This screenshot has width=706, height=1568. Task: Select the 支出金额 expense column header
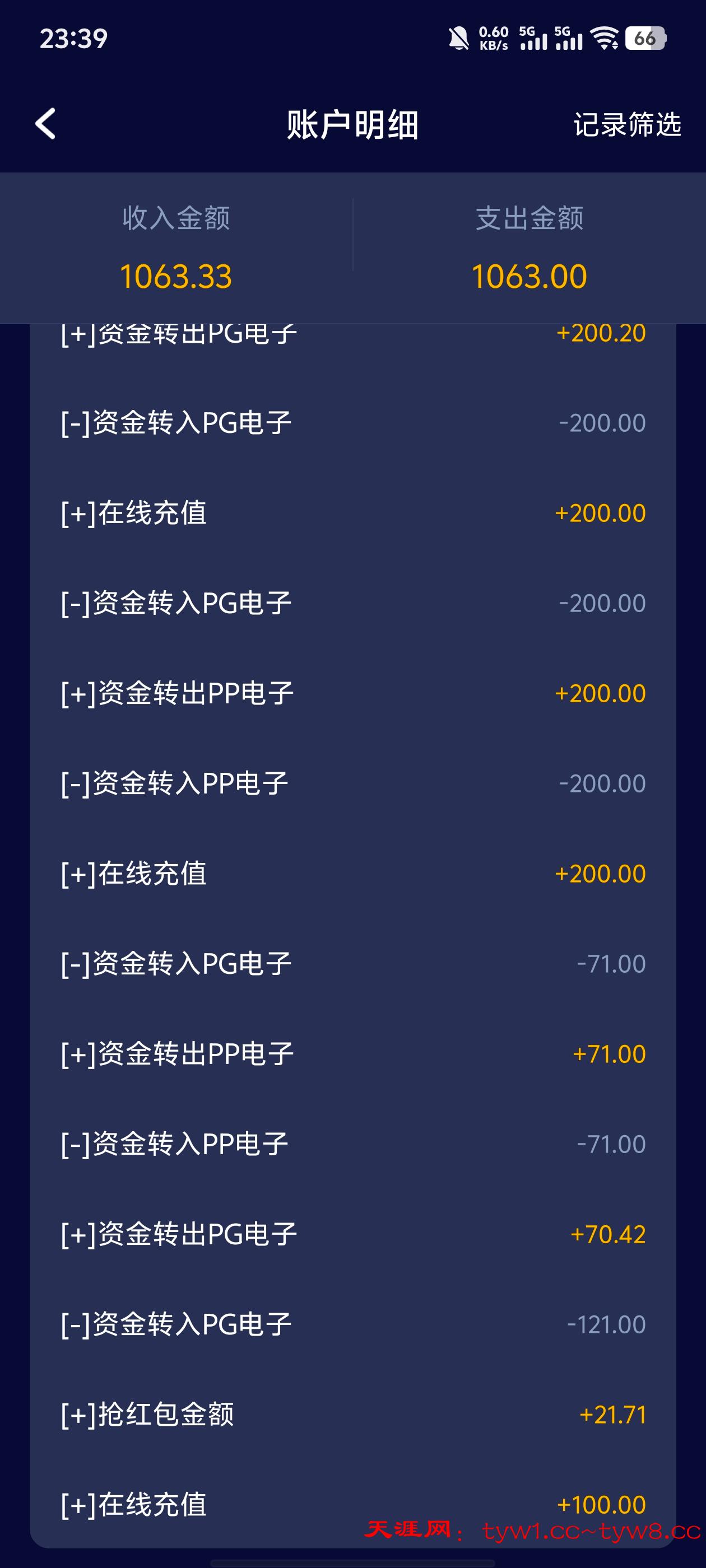tap(529, 221)
